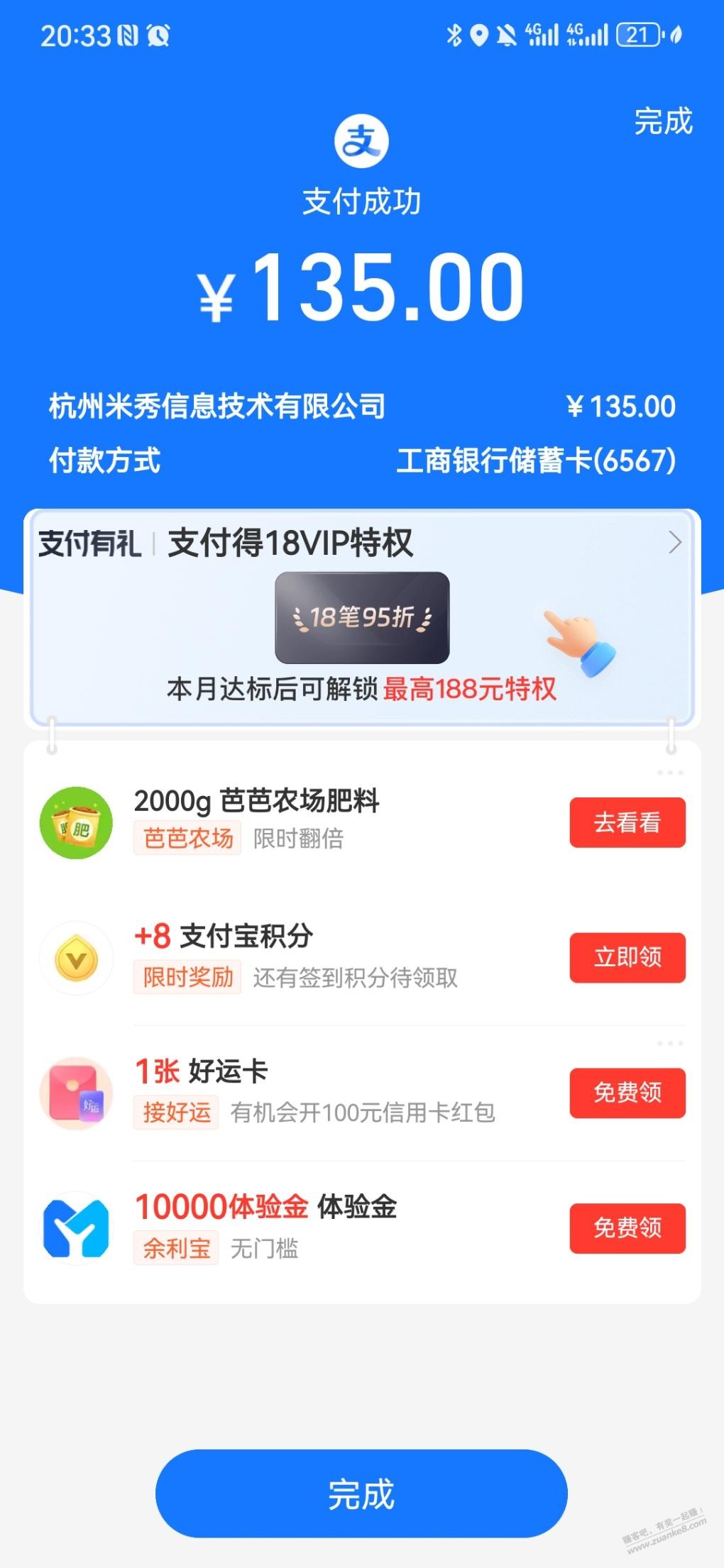This screenshot has width=724, height=1568.
Task: Tap 免费领 for the 好运卡
Action: tap(627, 1093)
